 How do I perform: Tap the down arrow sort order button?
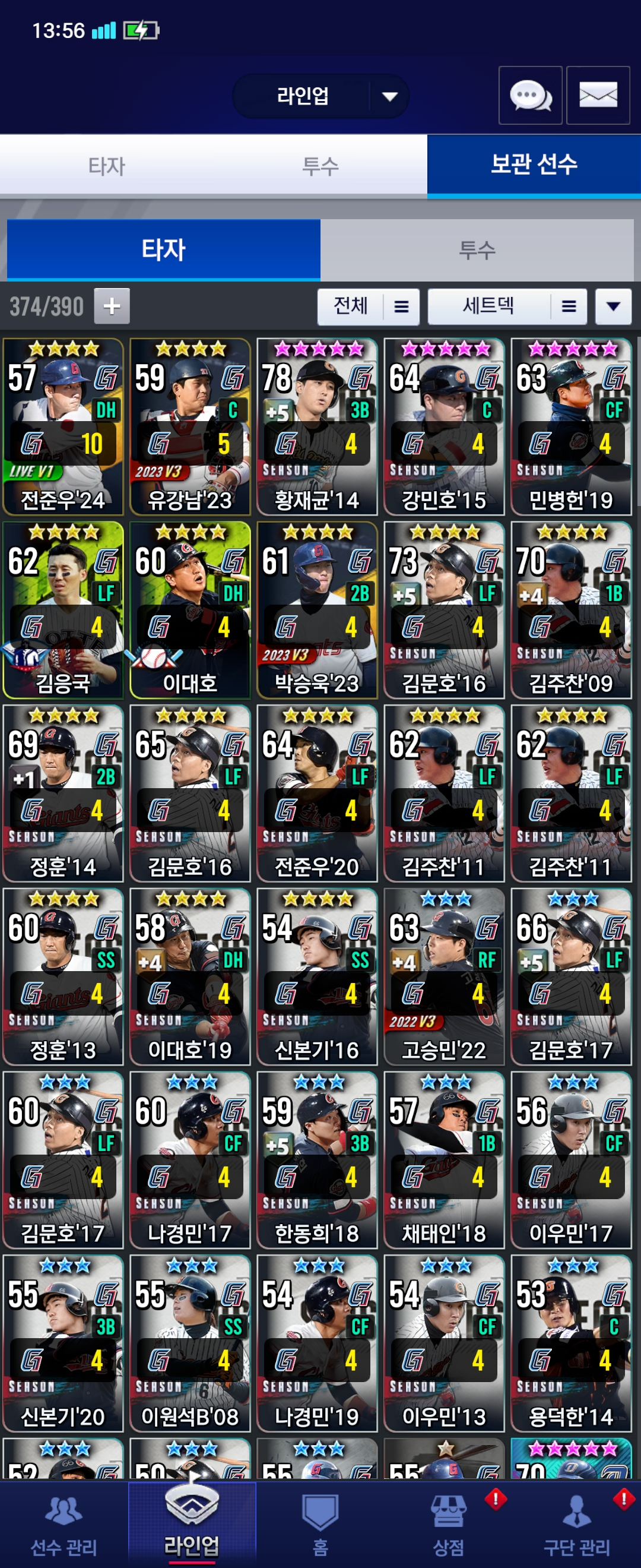tap(613, 306)
